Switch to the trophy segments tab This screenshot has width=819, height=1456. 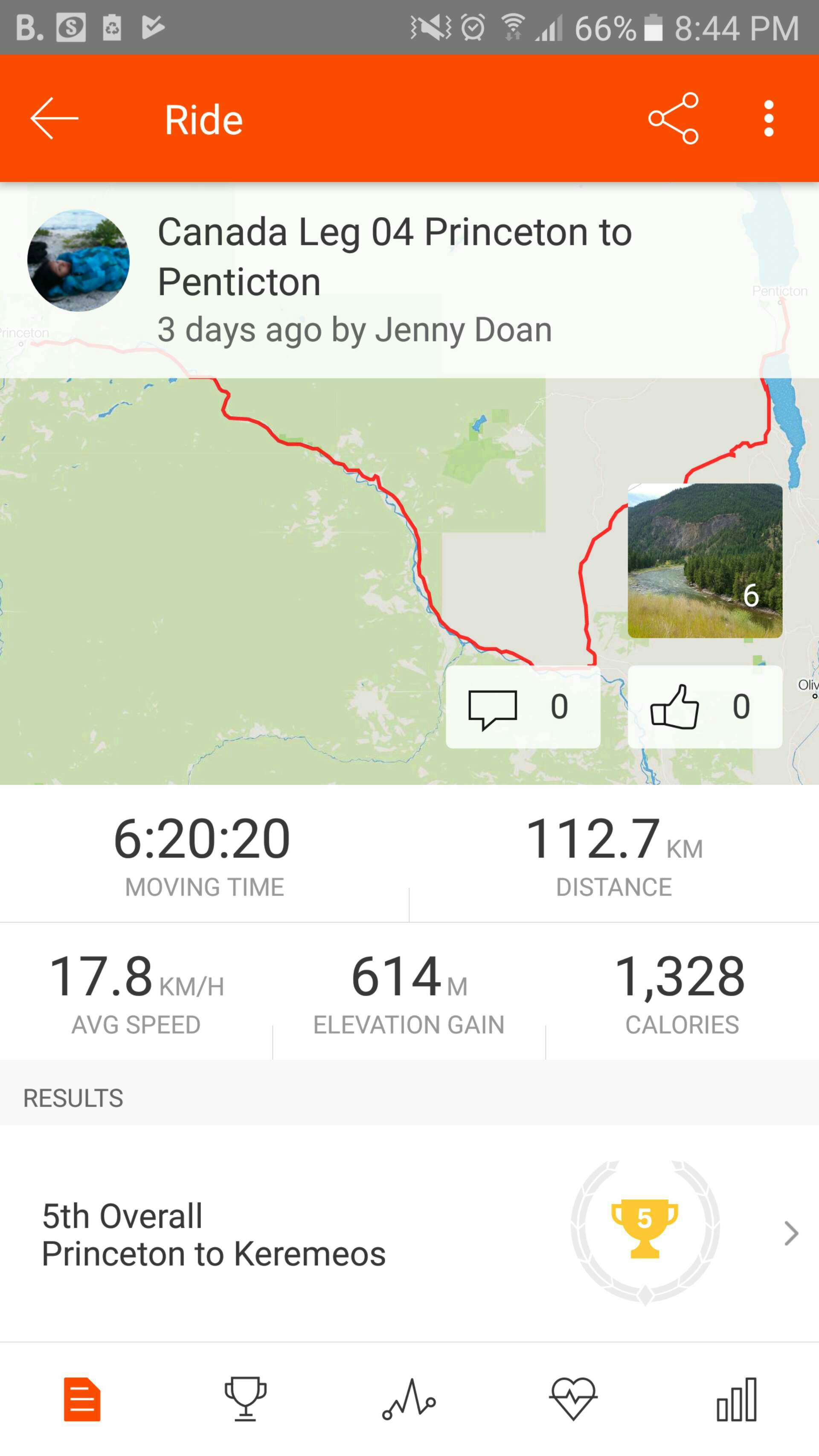pyautogui.click(x=245, y=1400)
